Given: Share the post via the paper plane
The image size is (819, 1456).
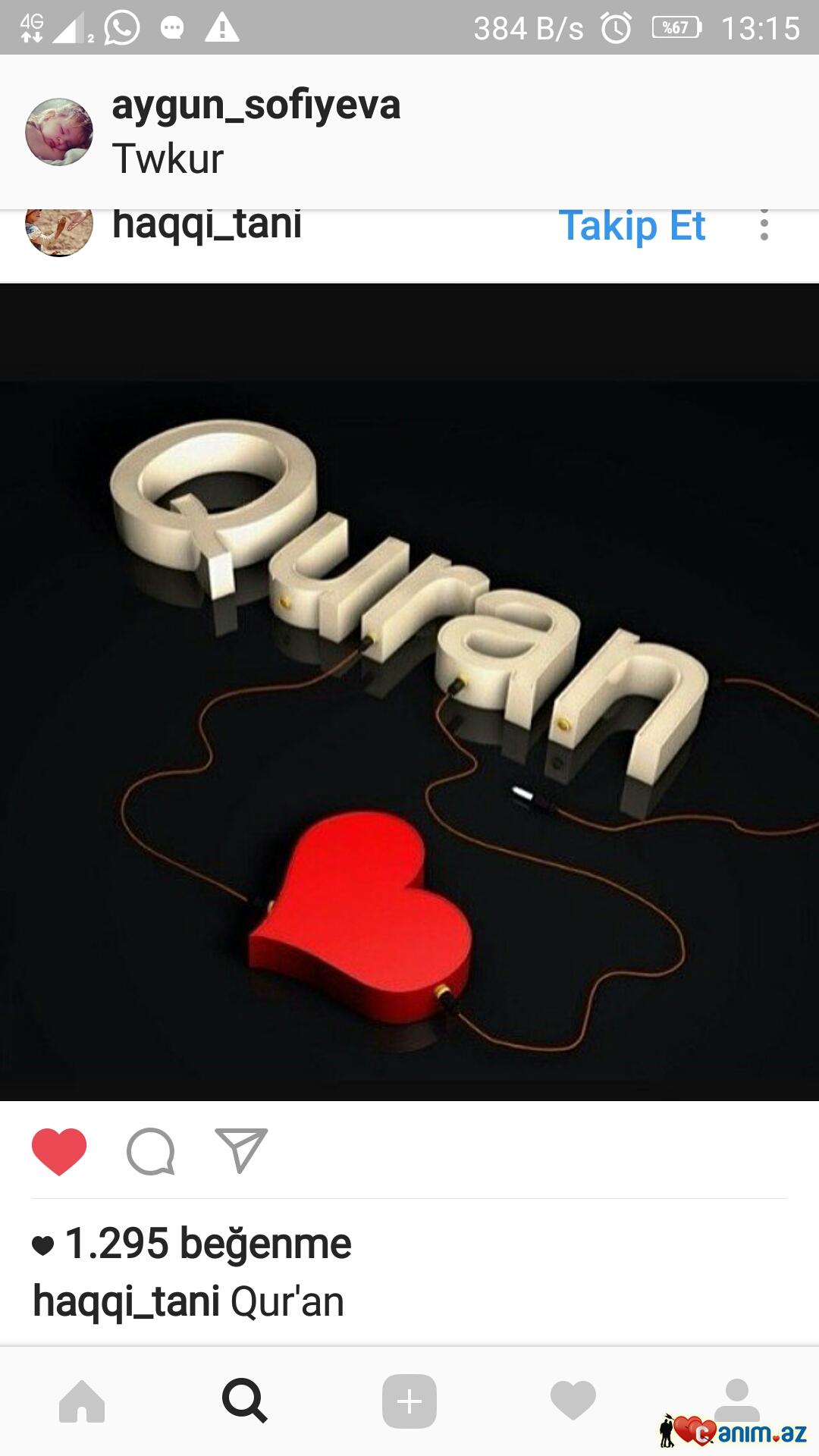Looking at the screenshot, I should point(241,1151).
